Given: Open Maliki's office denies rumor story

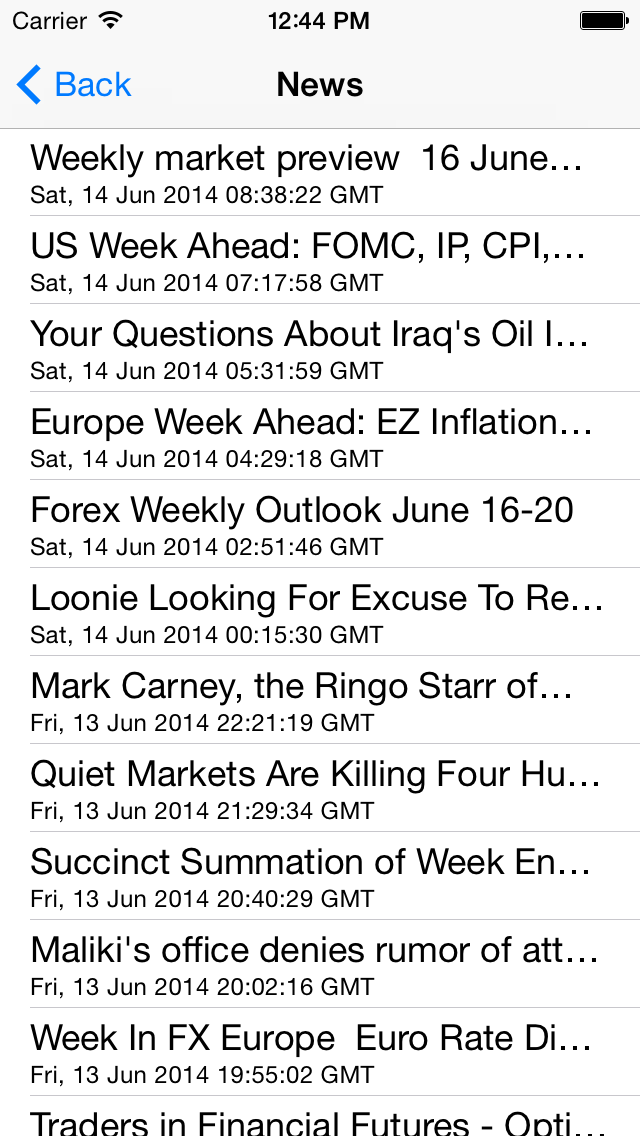Looking at the screenshot, I should point(320,964).
